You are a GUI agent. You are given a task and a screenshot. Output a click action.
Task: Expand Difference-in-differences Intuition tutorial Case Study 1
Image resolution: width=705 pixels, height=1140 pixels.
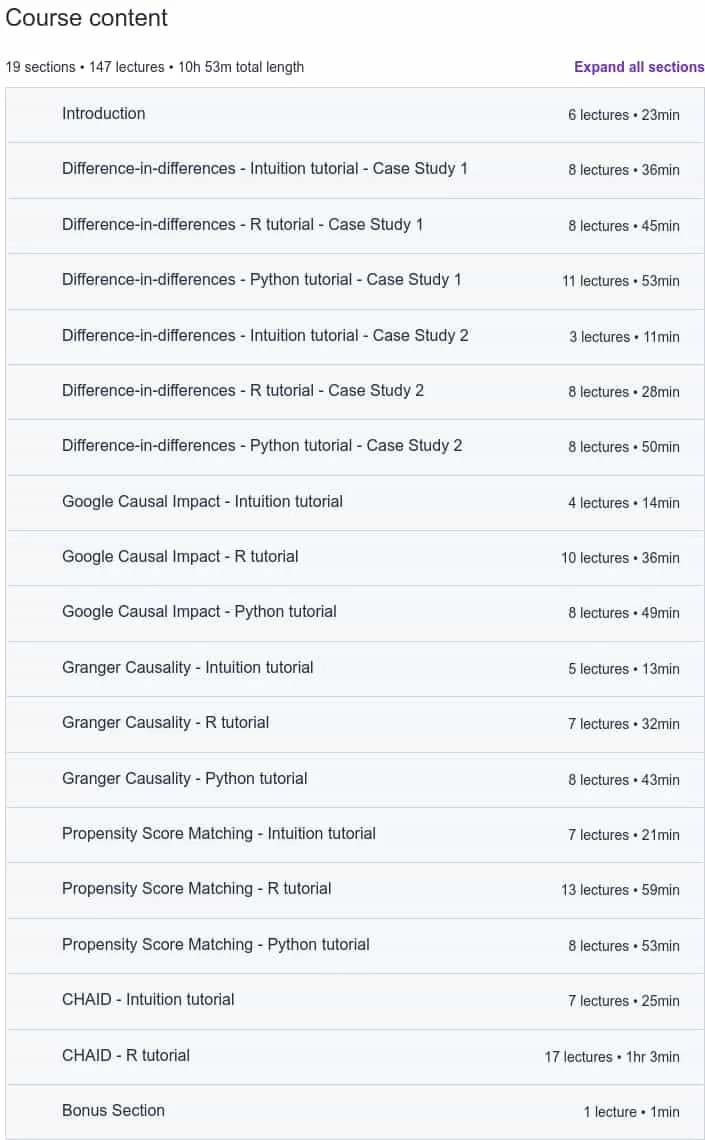[355, 170]
